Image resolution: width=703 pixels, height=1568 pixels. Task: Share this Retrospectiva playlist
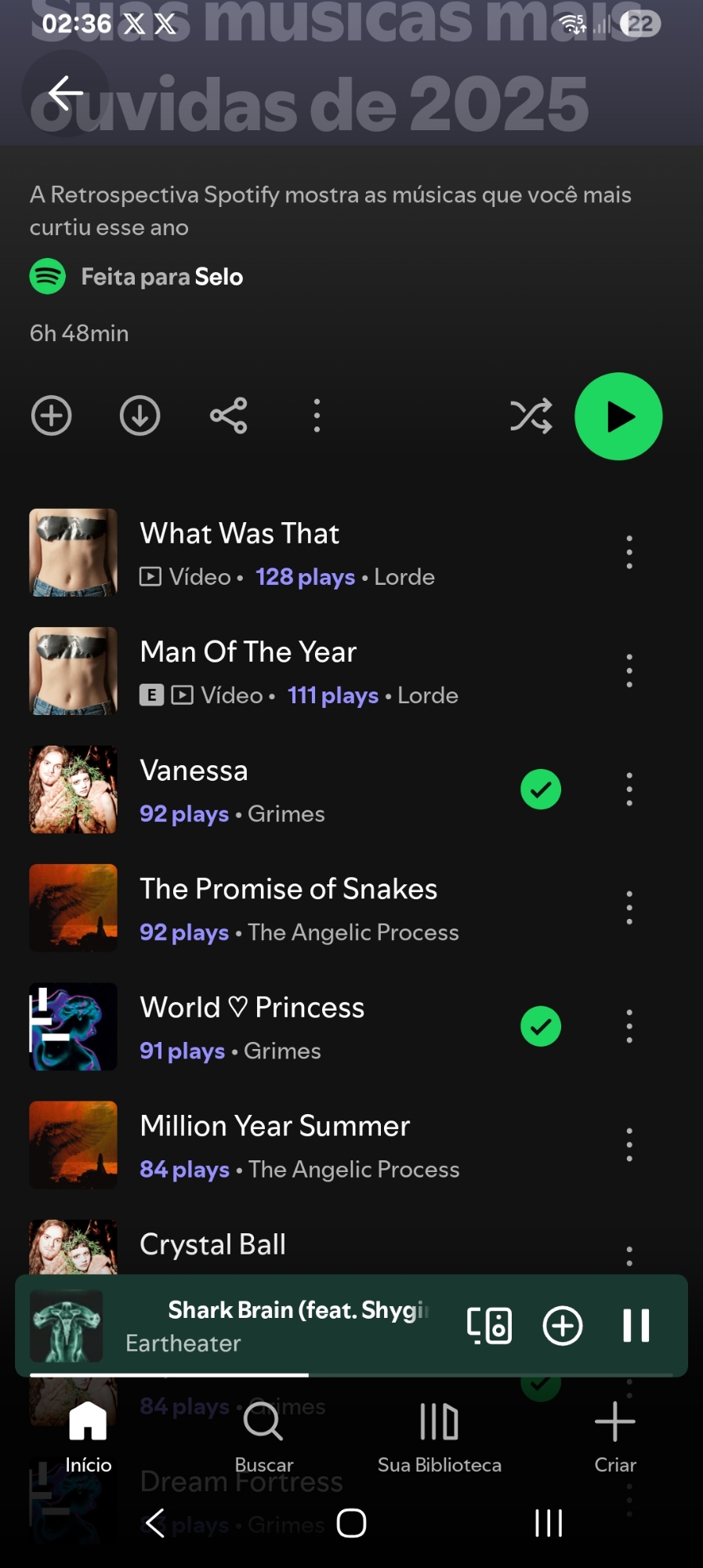(229, 416)
